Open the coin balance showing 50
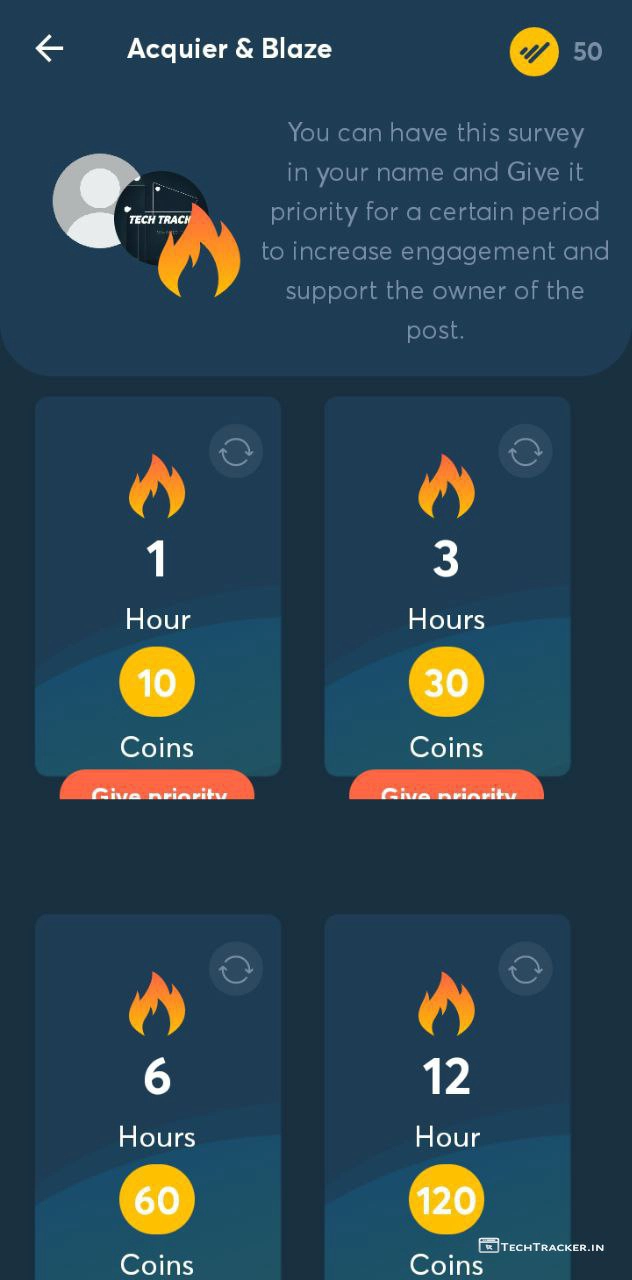The image size is (632, 1280). [557, 51]
